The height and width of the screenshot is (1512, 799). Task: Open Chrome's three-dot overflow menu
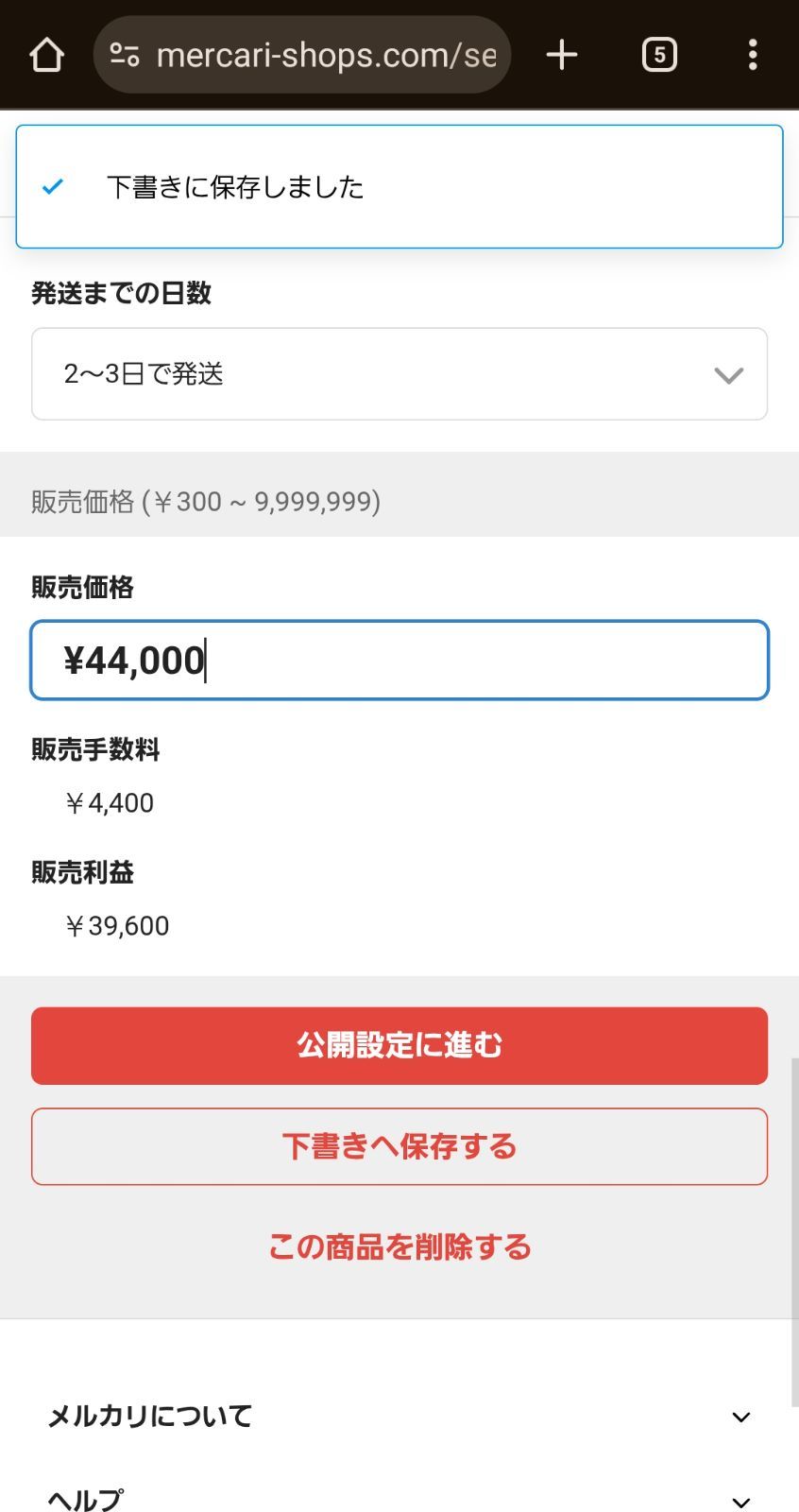(x=752, y=54)
